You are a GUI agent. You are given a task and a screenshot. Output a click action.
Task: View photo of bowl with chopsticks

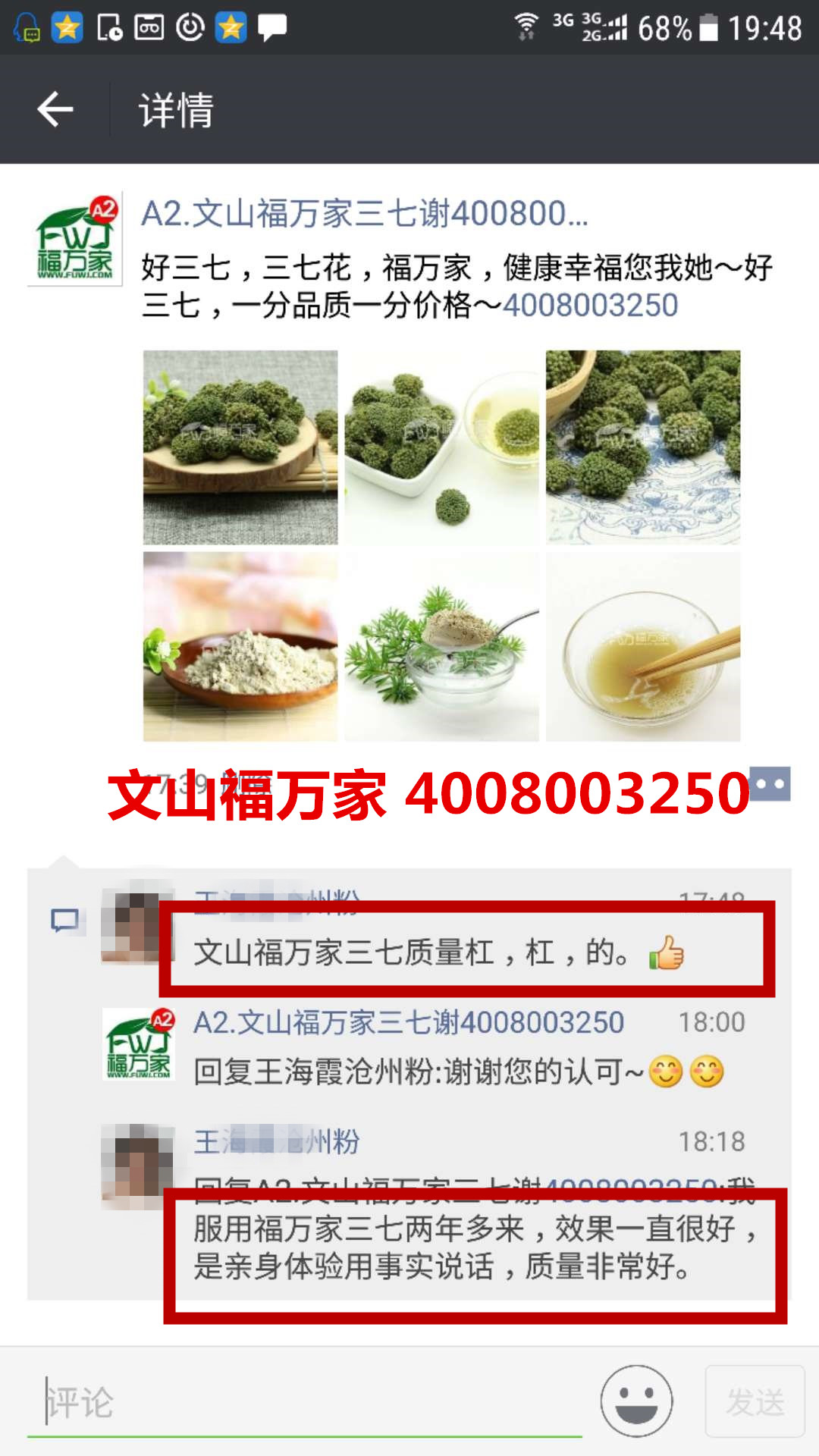click(643, 647)
